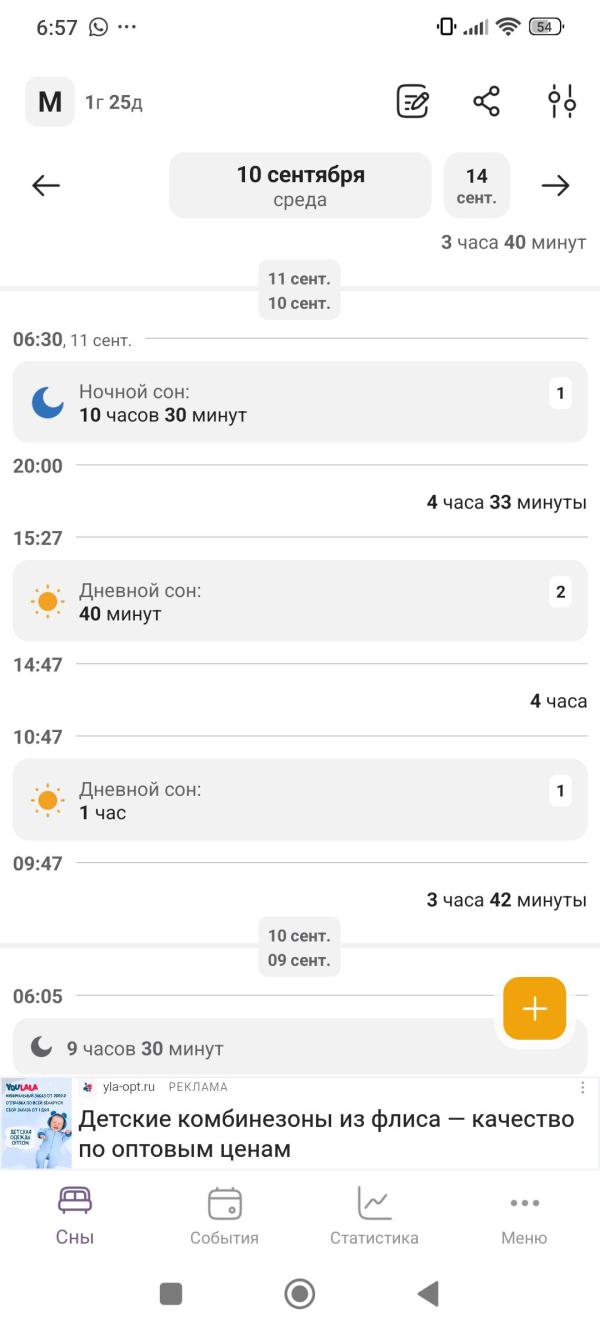Select the Сны tab
The width and height of the screenshot is (600, 1332).
tap(75, 1215)
